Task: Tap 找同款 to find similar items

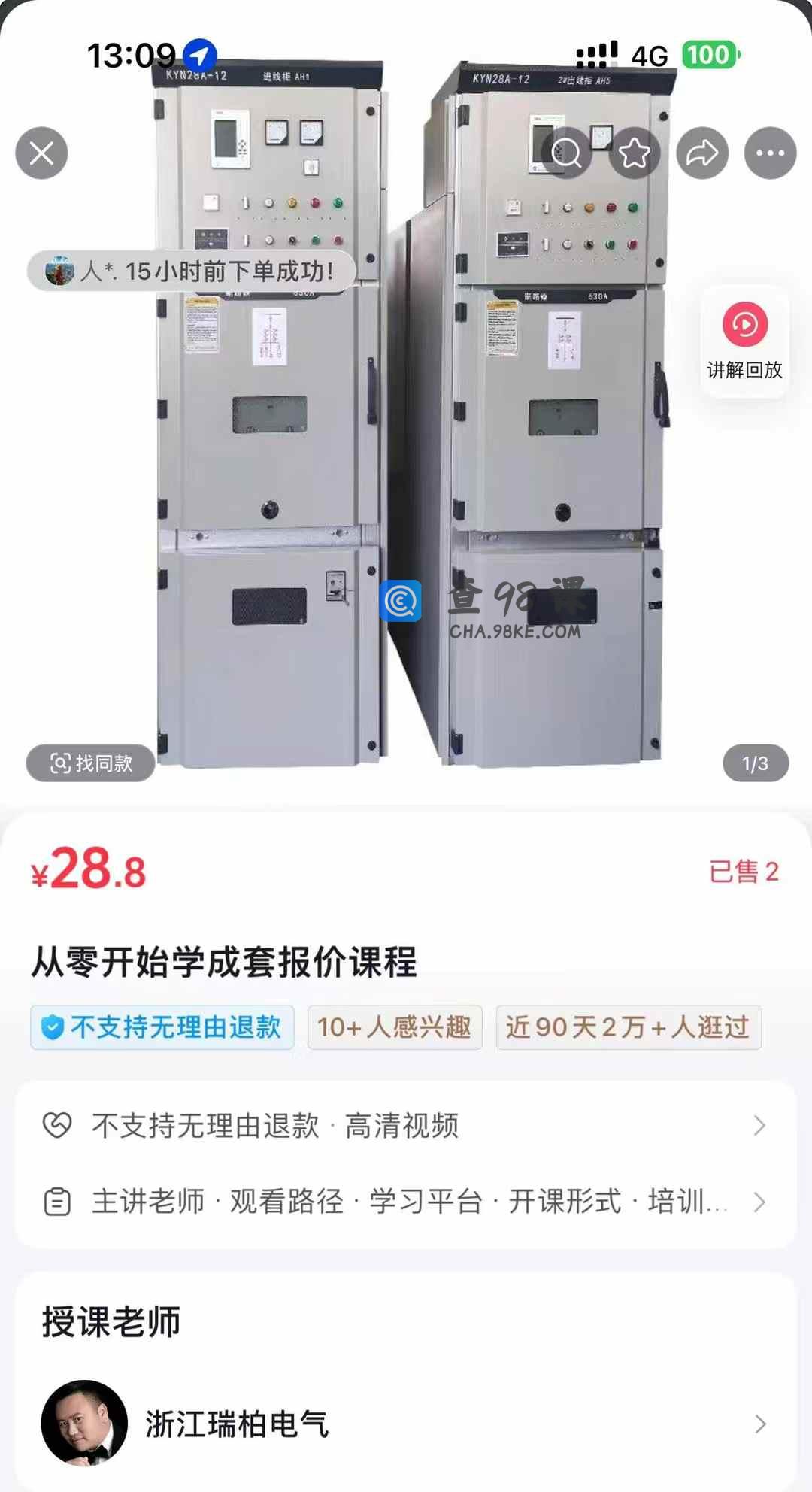Action: click(x=91, y=763)
